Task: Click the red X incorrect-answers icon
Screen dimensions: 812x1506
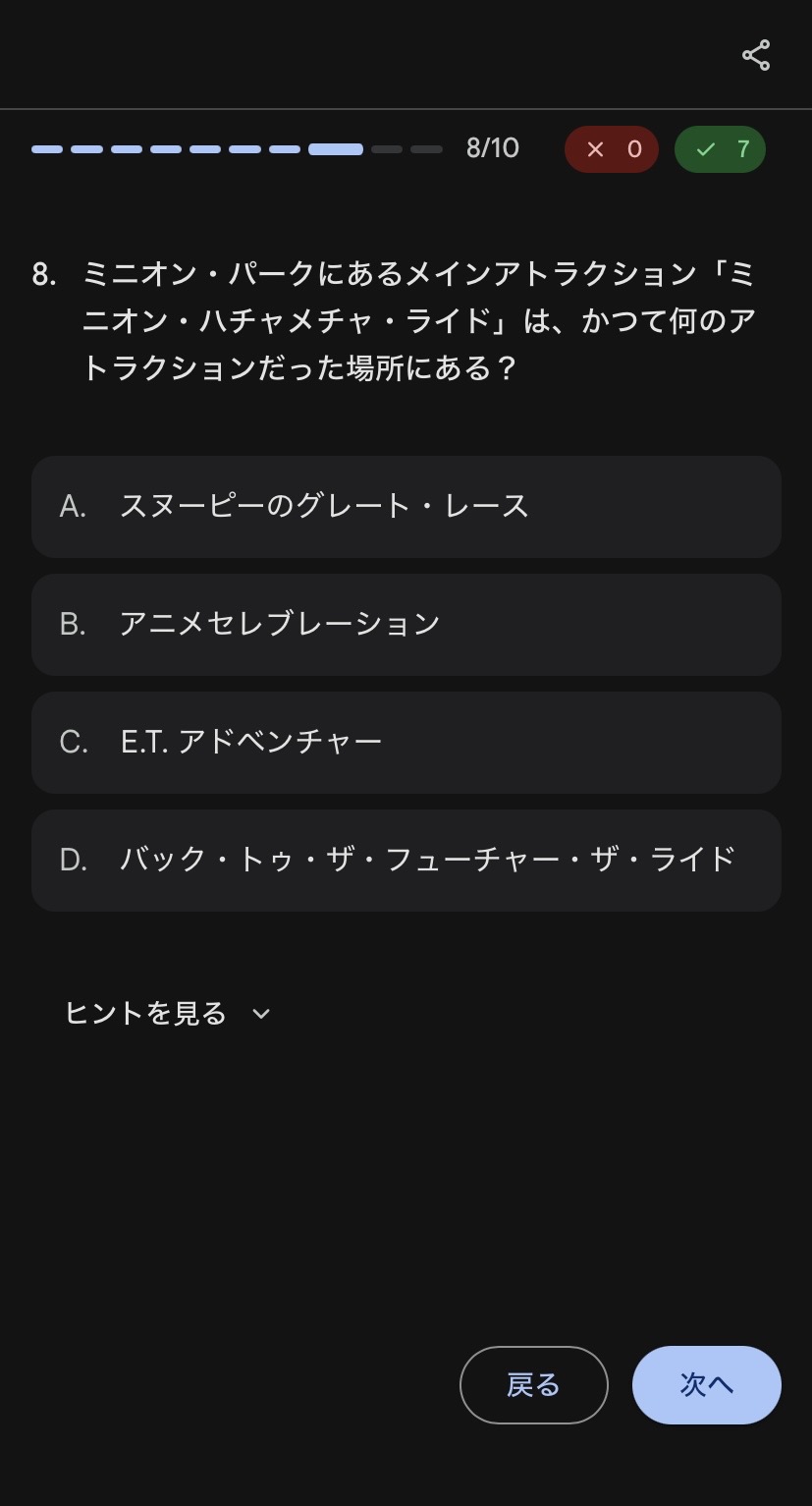Action: tap(594, 149)
